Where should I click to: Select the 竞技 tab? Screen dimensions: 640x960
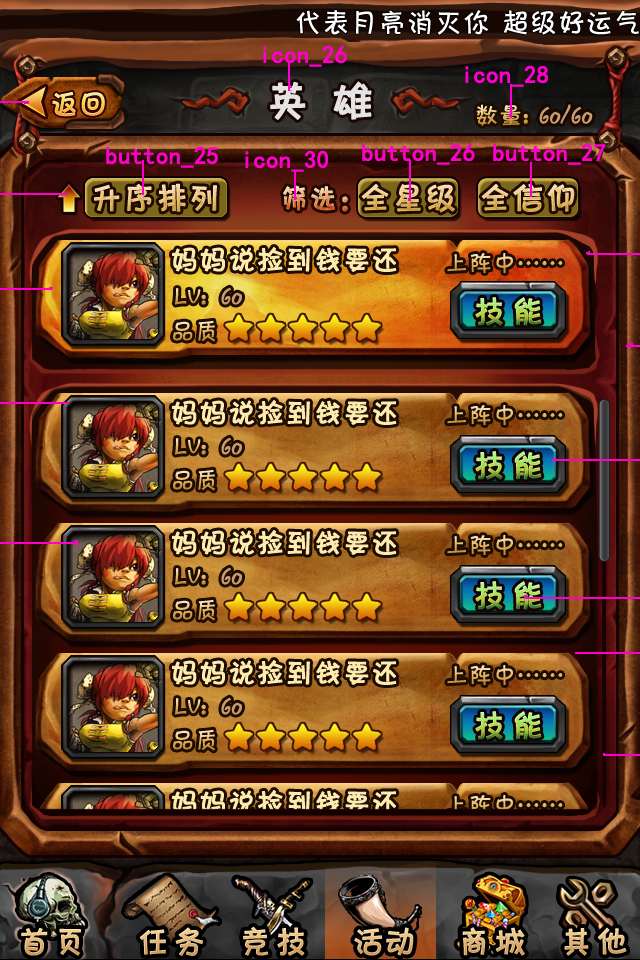(x=272, y=917)
